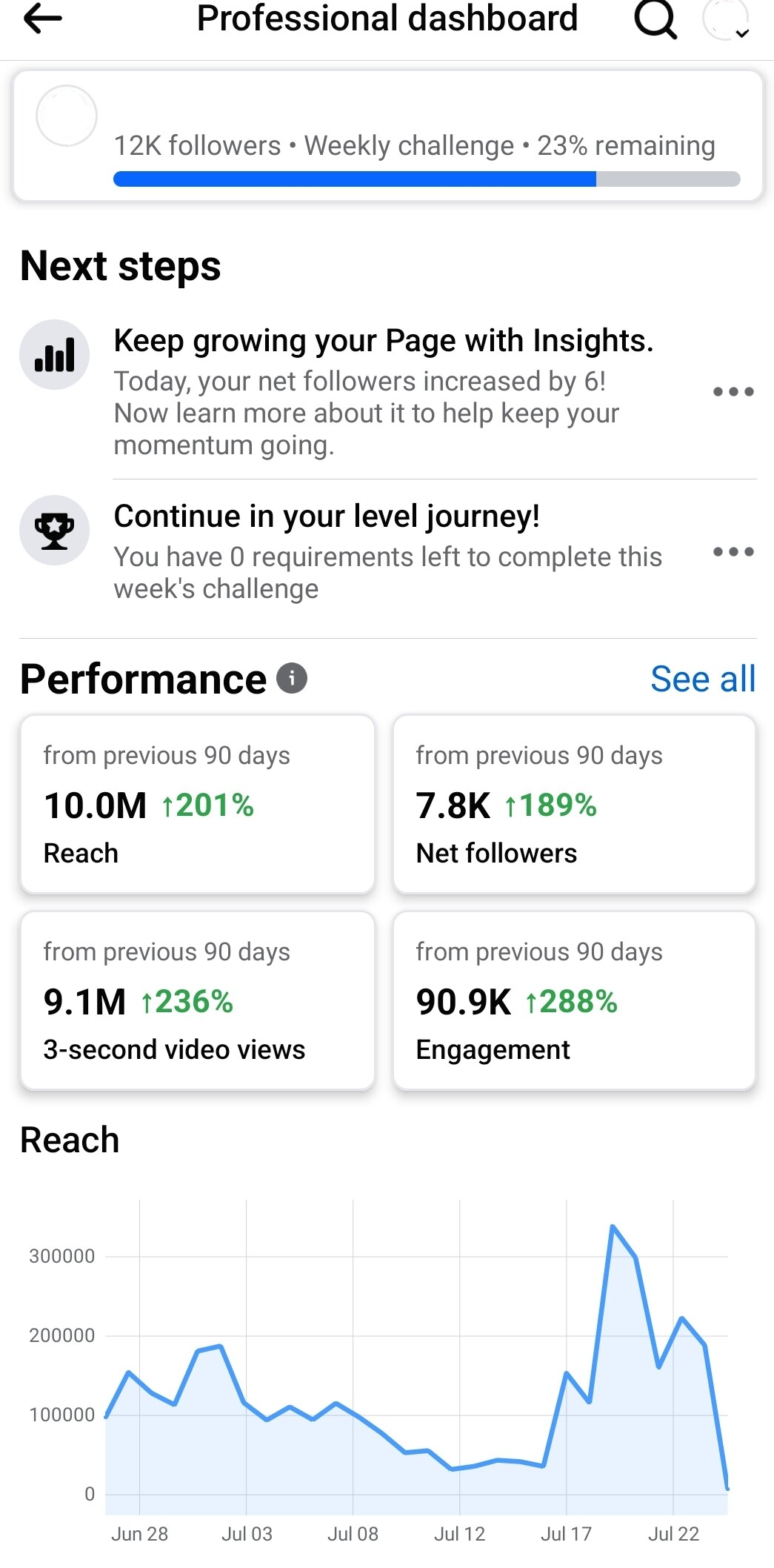Go back using the arrow icon
This screenshot has height=1568, width=774.
(x=42, y=19)
